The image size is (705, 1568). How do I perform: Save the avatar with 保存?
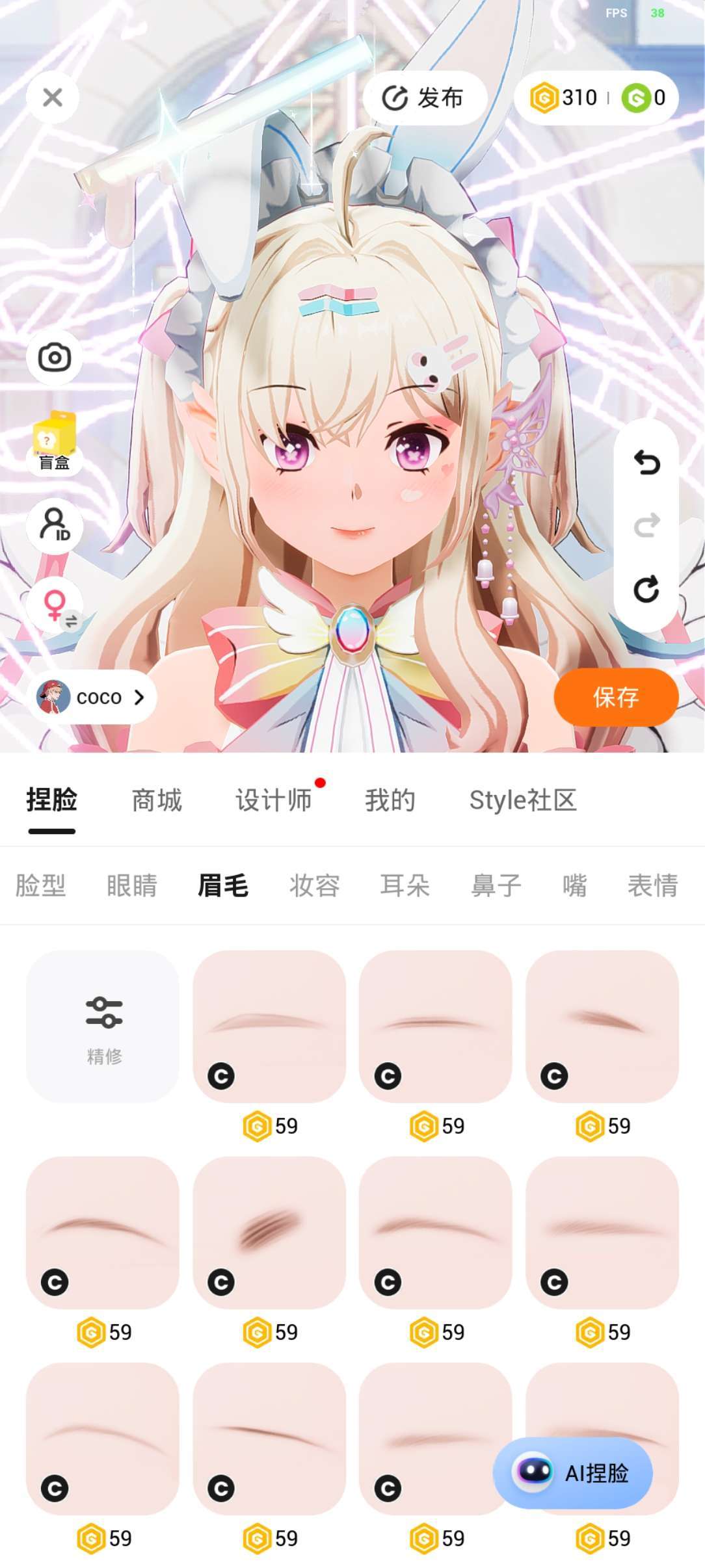[x=615, y=697]
